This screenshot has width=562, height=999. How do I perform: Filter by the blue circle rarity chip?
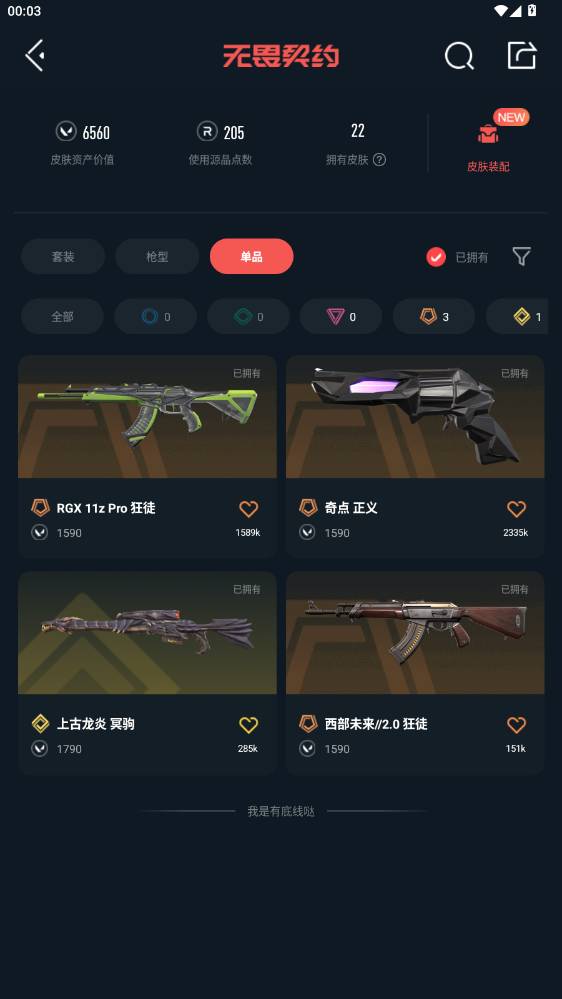pyautogui.click(x=155, y=316)
